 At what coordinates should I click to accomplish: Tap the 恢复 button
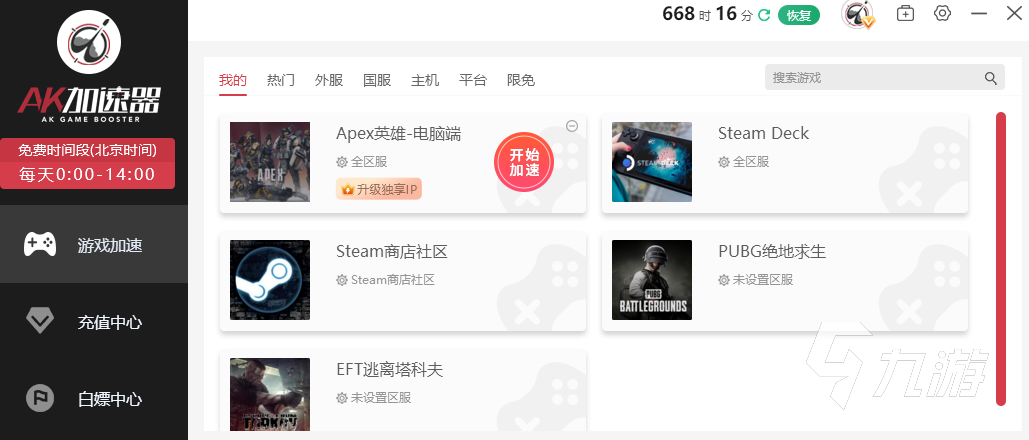[x=799, y=15]
